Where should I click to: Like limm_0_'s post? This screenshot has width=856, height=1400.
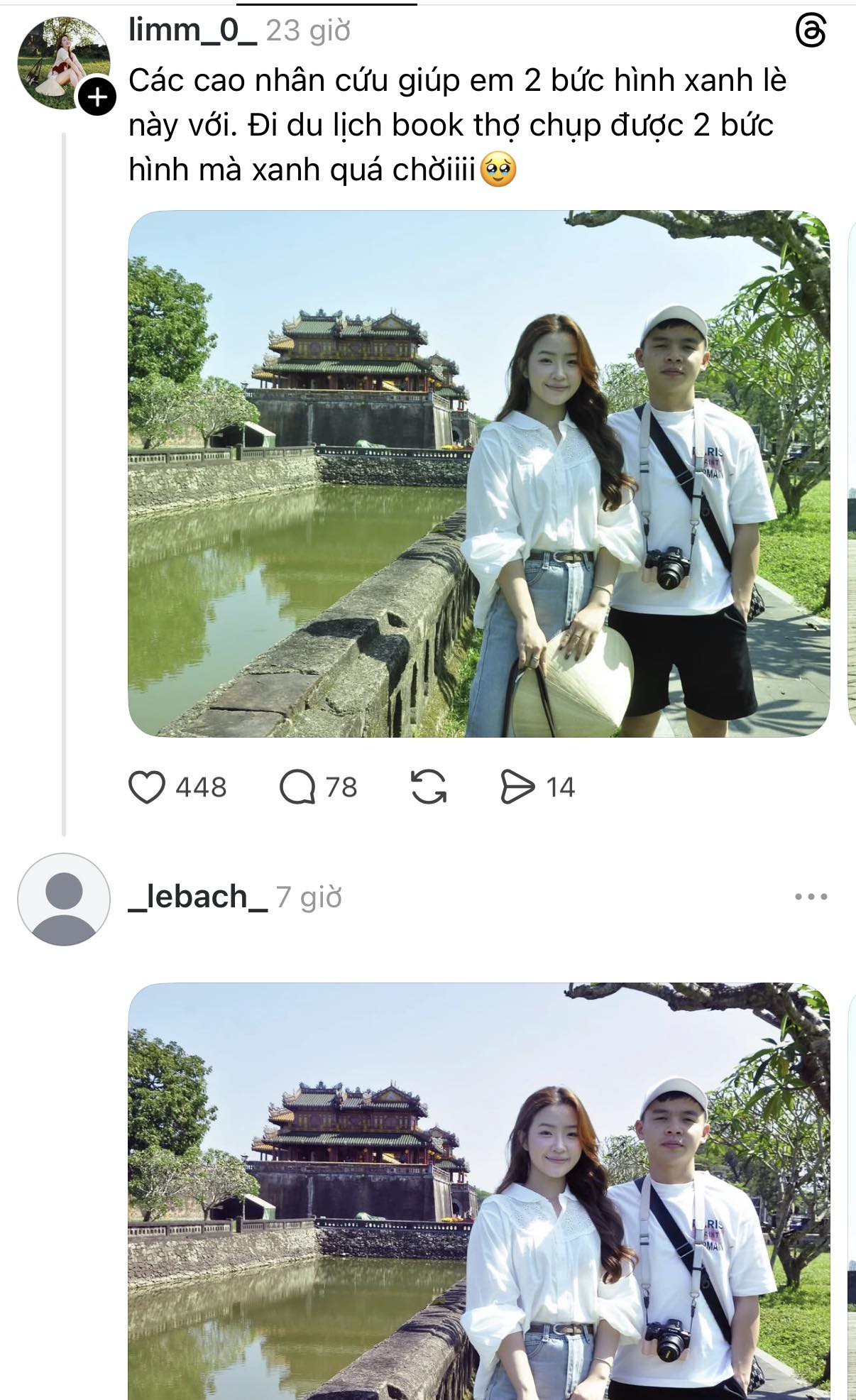pos(147,787)
